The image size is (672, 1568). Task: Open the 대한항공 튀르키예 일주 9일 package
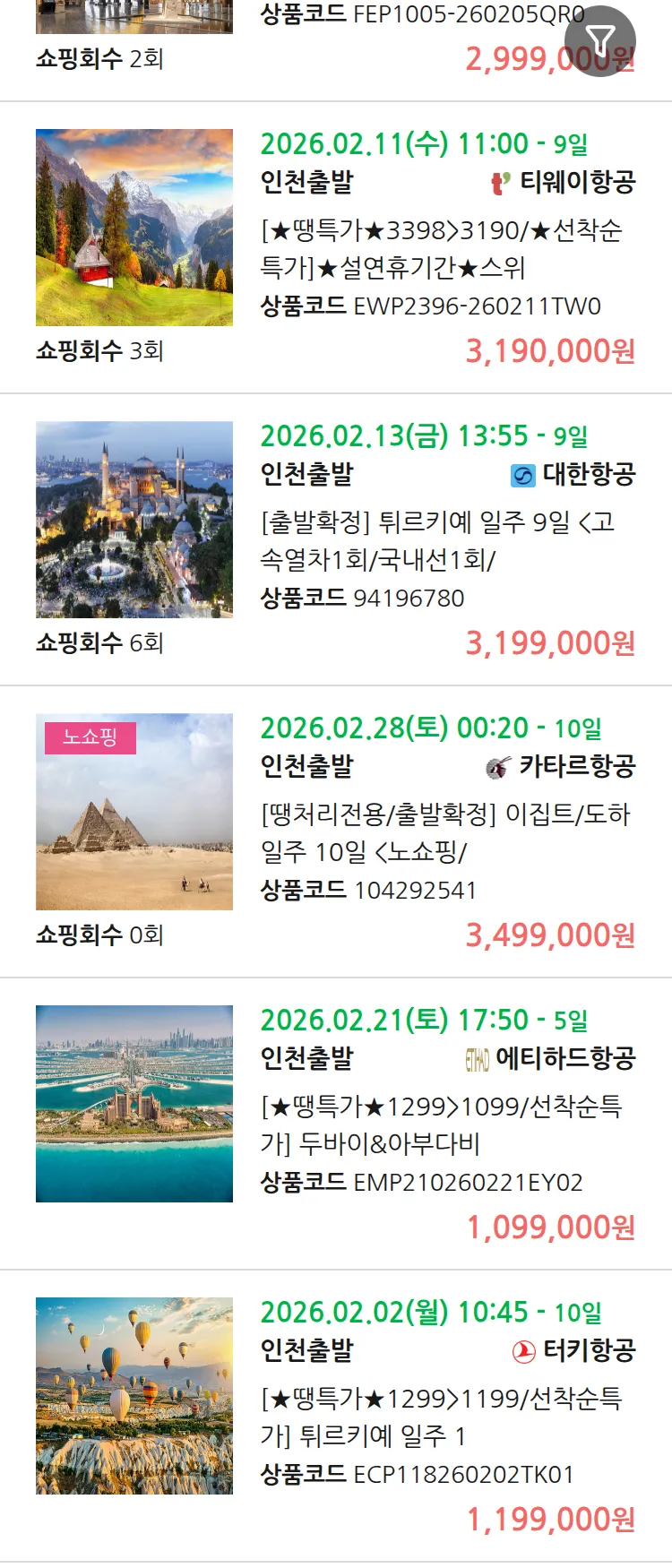click(437, 541)
